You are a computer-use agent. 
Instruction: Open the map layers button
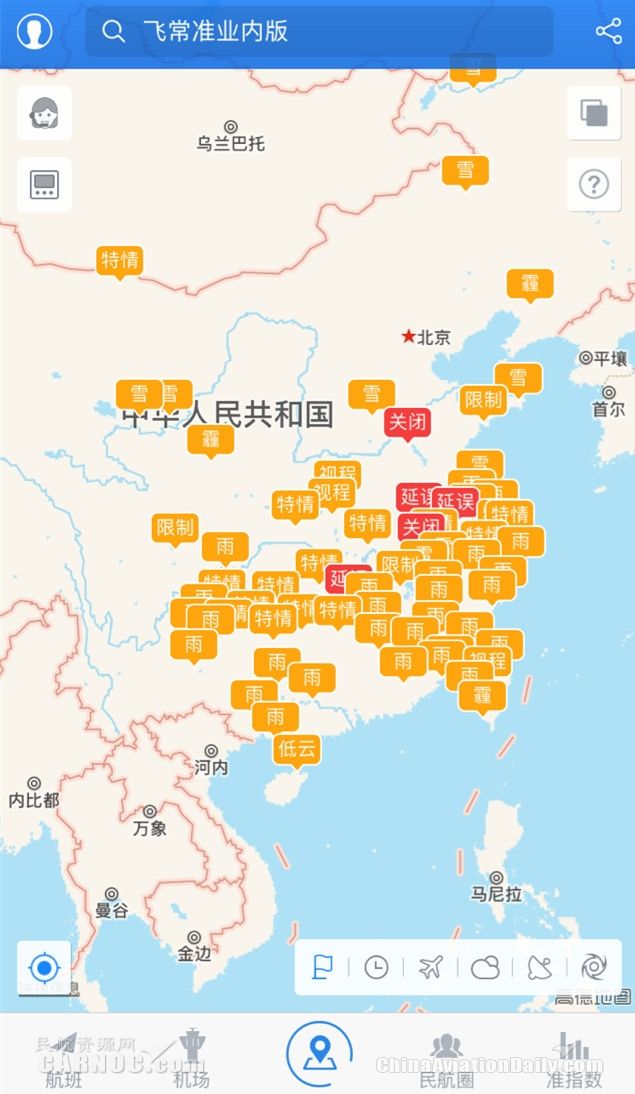[594, 112]
